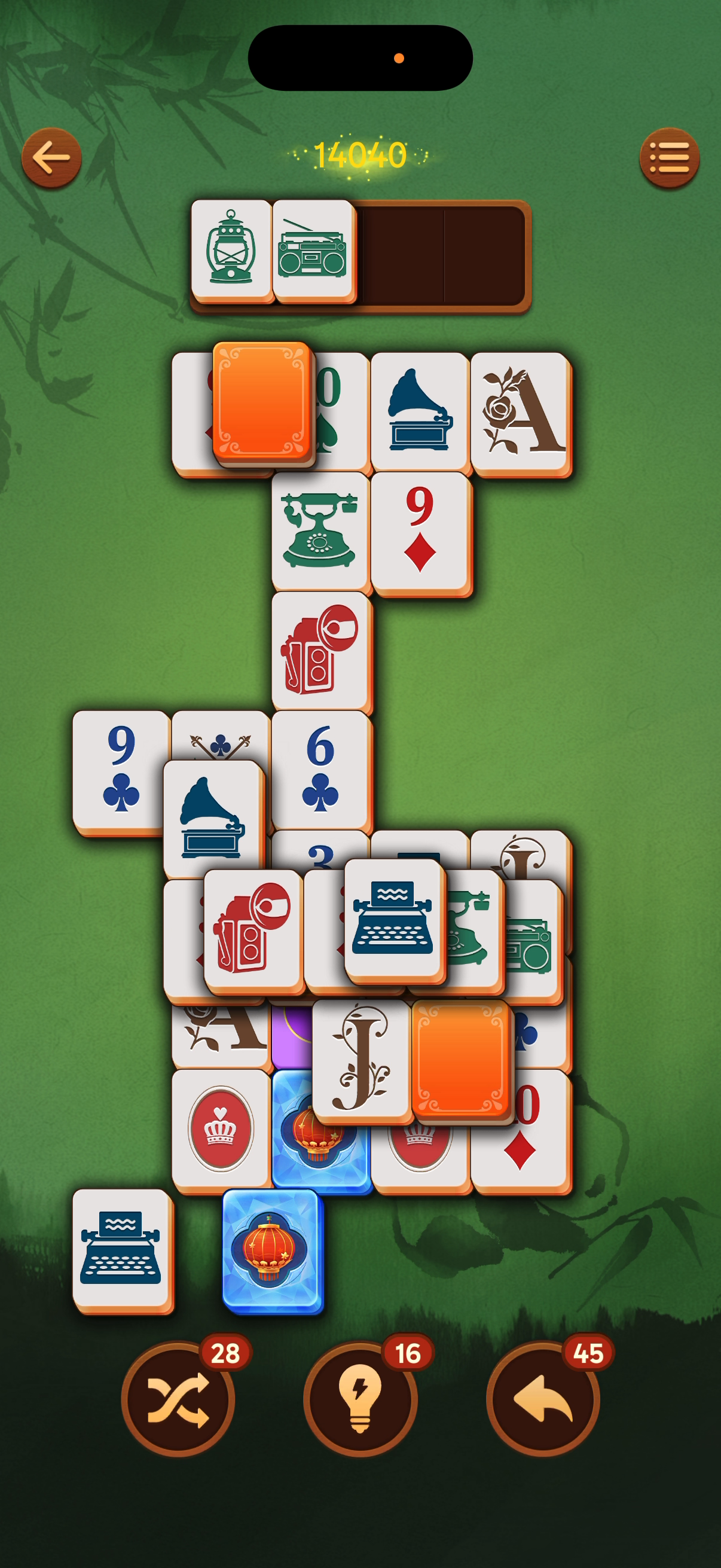This screenshot has height=1568, width=721.
Task: Tap the 9 of diamonds tile
Action: coord(420,530)
